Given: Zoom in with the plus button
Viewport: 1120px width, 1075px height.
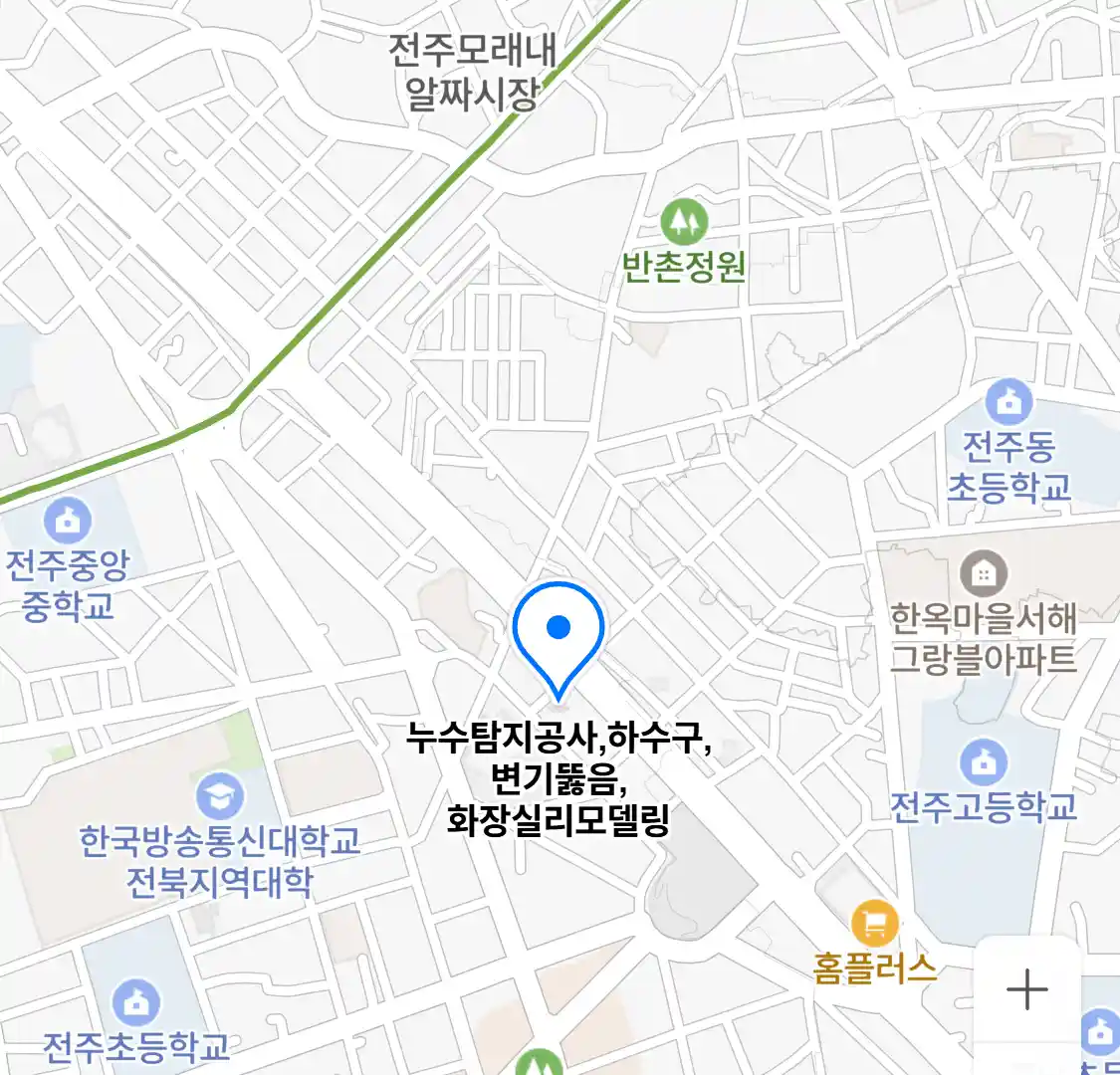Looking at the screenshot, I should [x=1026, y=990].
